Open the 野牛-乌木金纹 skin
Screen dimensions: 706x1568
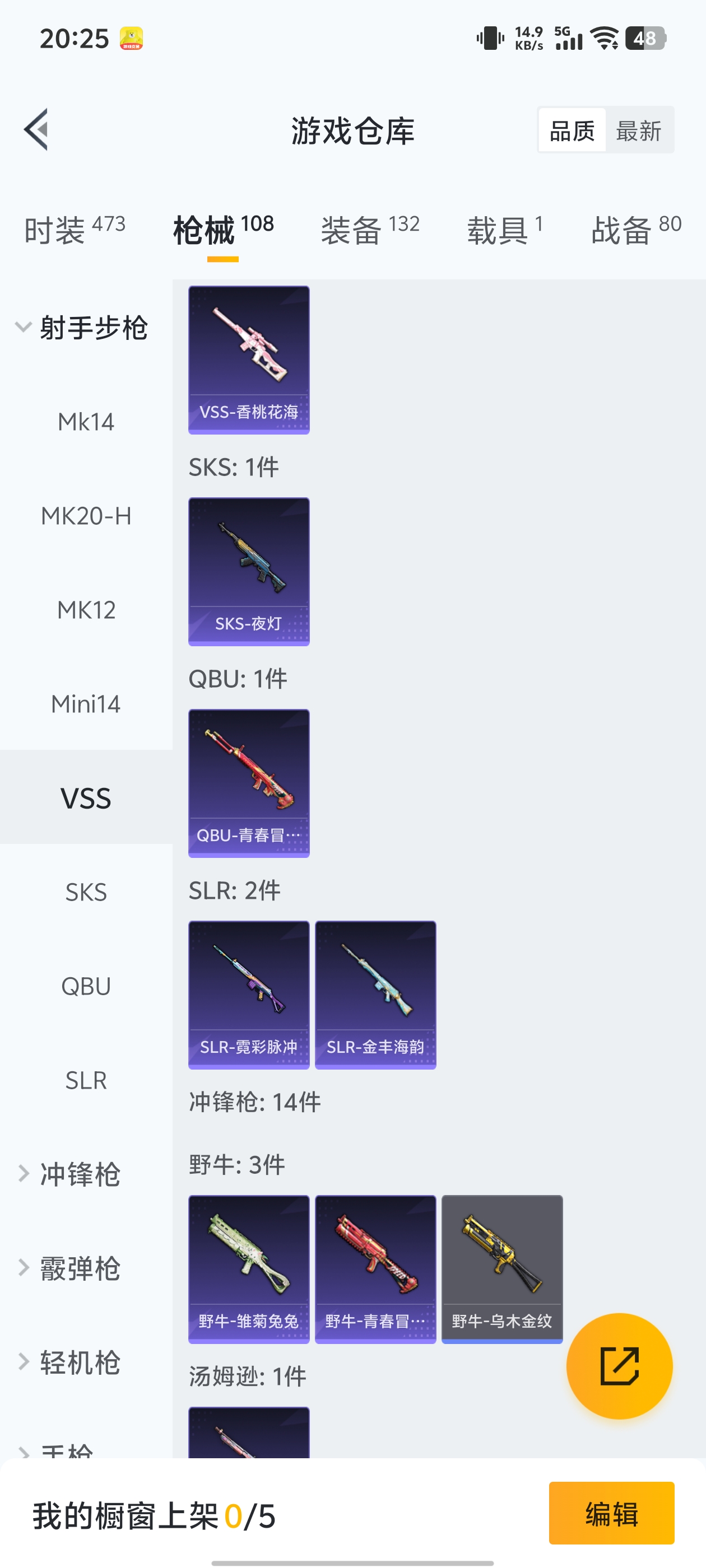[502, 1269]
